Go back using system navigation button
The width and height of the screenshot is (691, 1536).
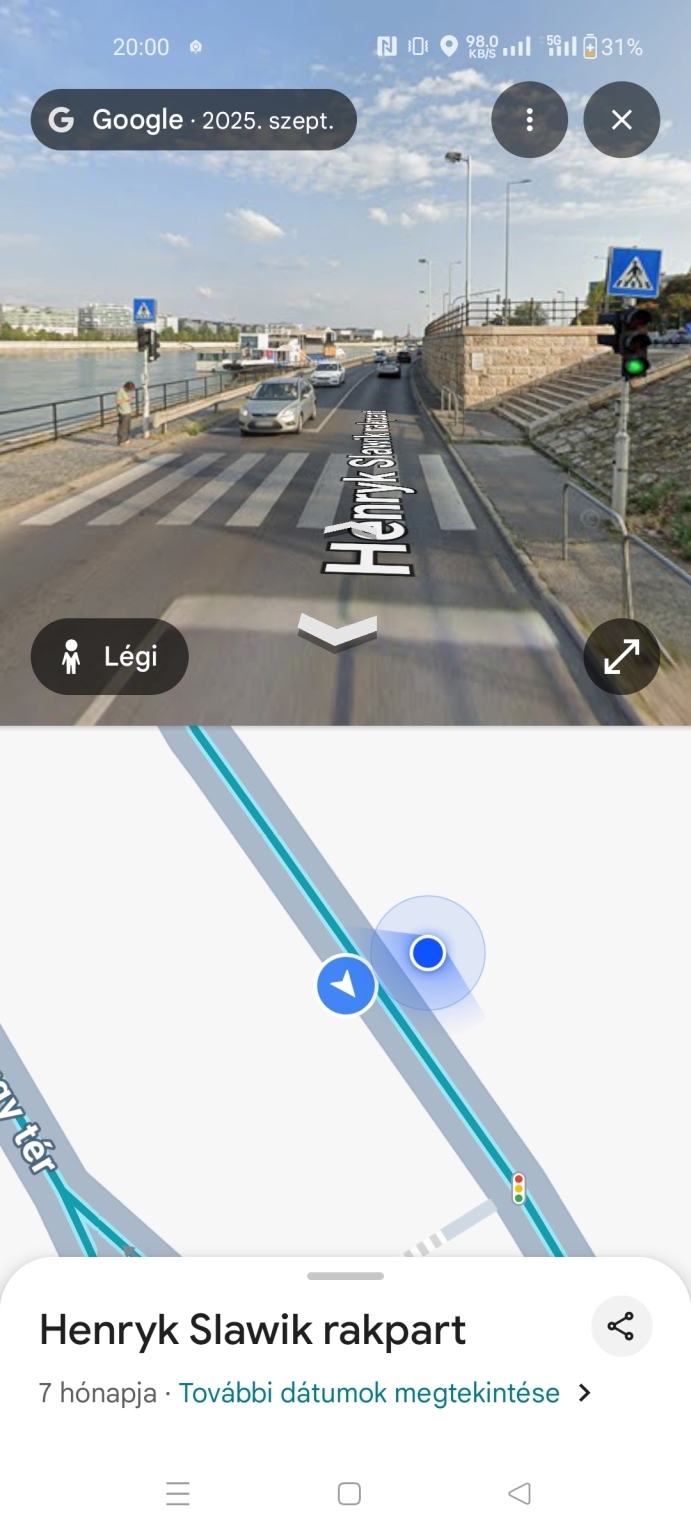click(519, 1494)
